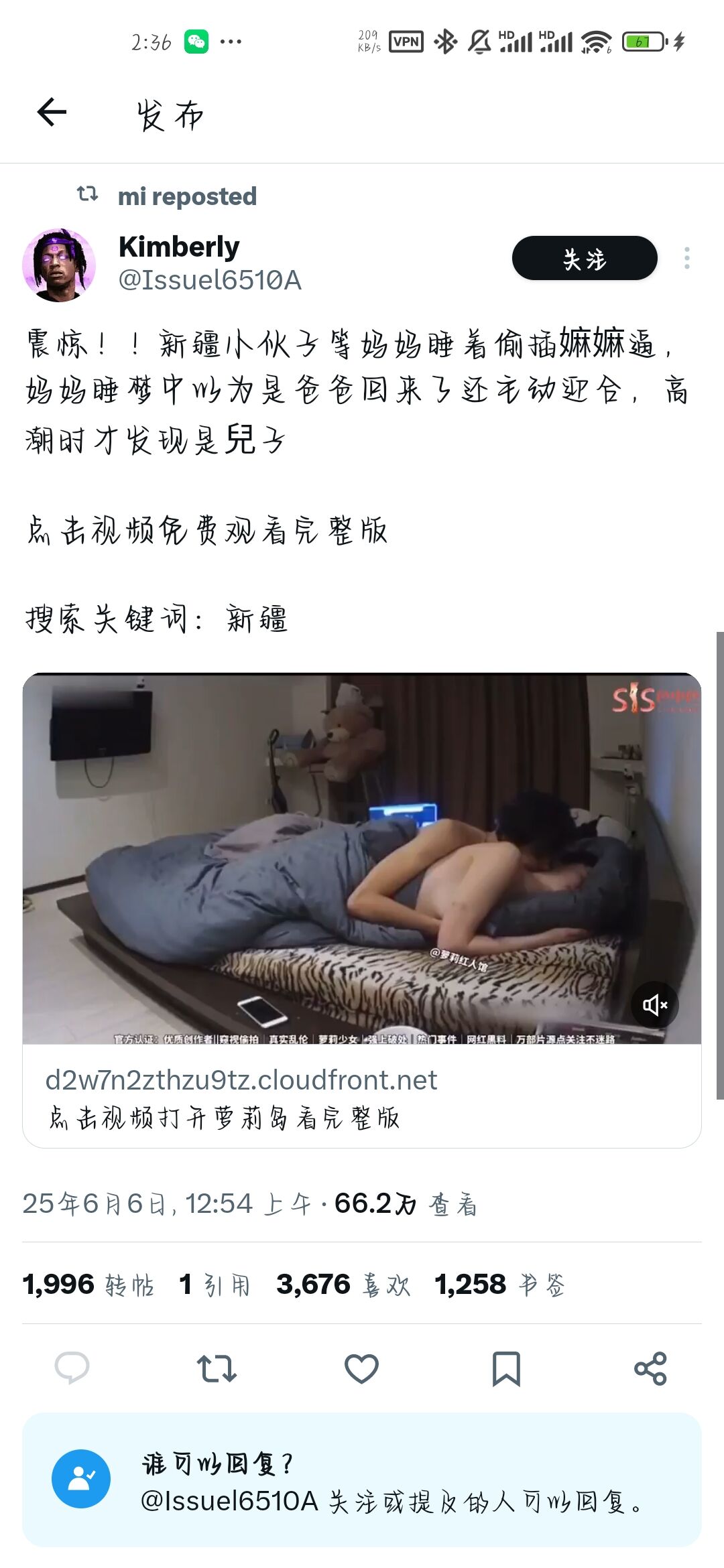Go back using the arrow icon
Screen dimensions: 724x1568
pos(52,112)
